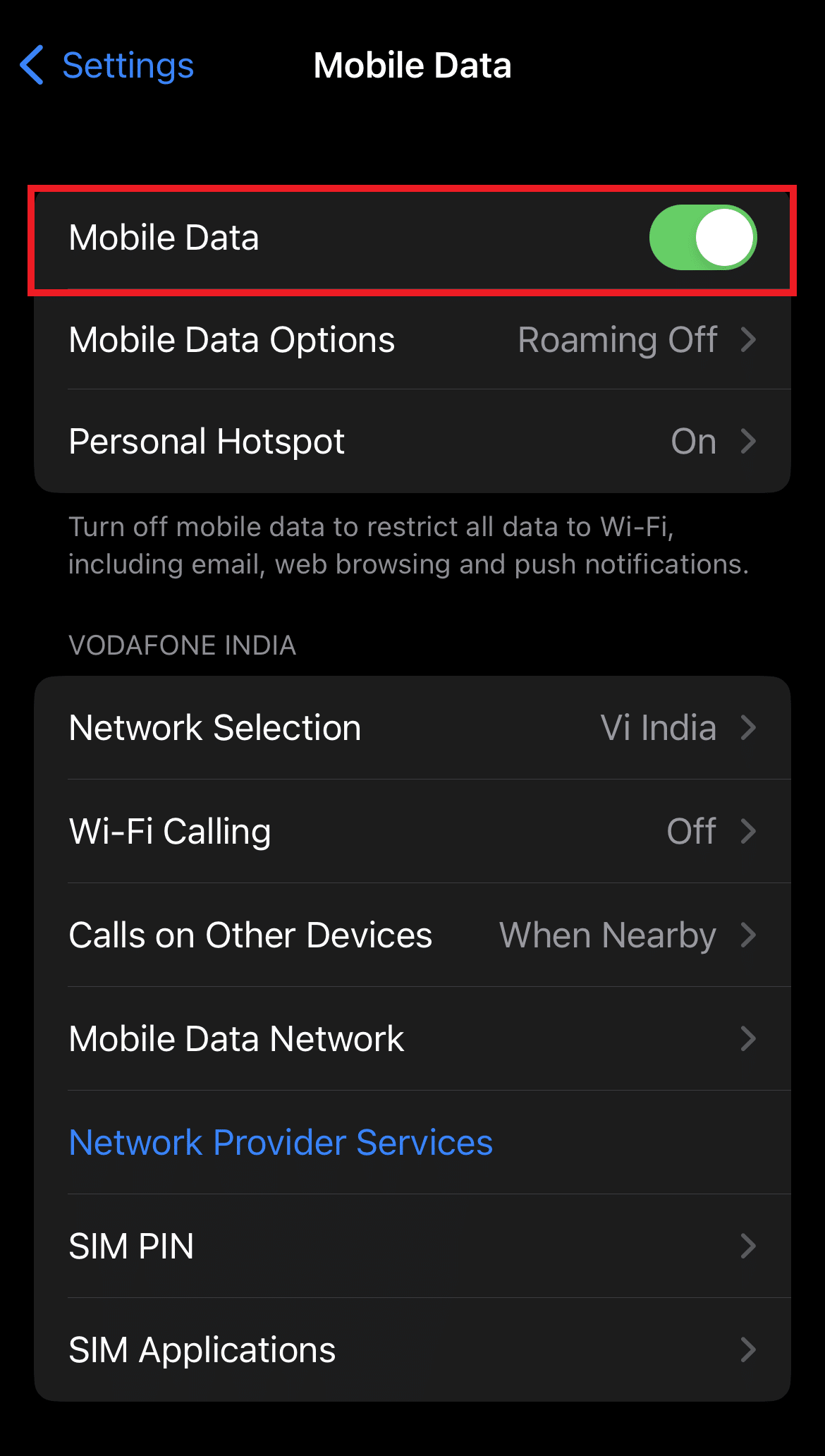Screen dimensions: 825x1456
Task: Open Calls on Other Devices
Action: pyautogui.click(x=412, y=935)
